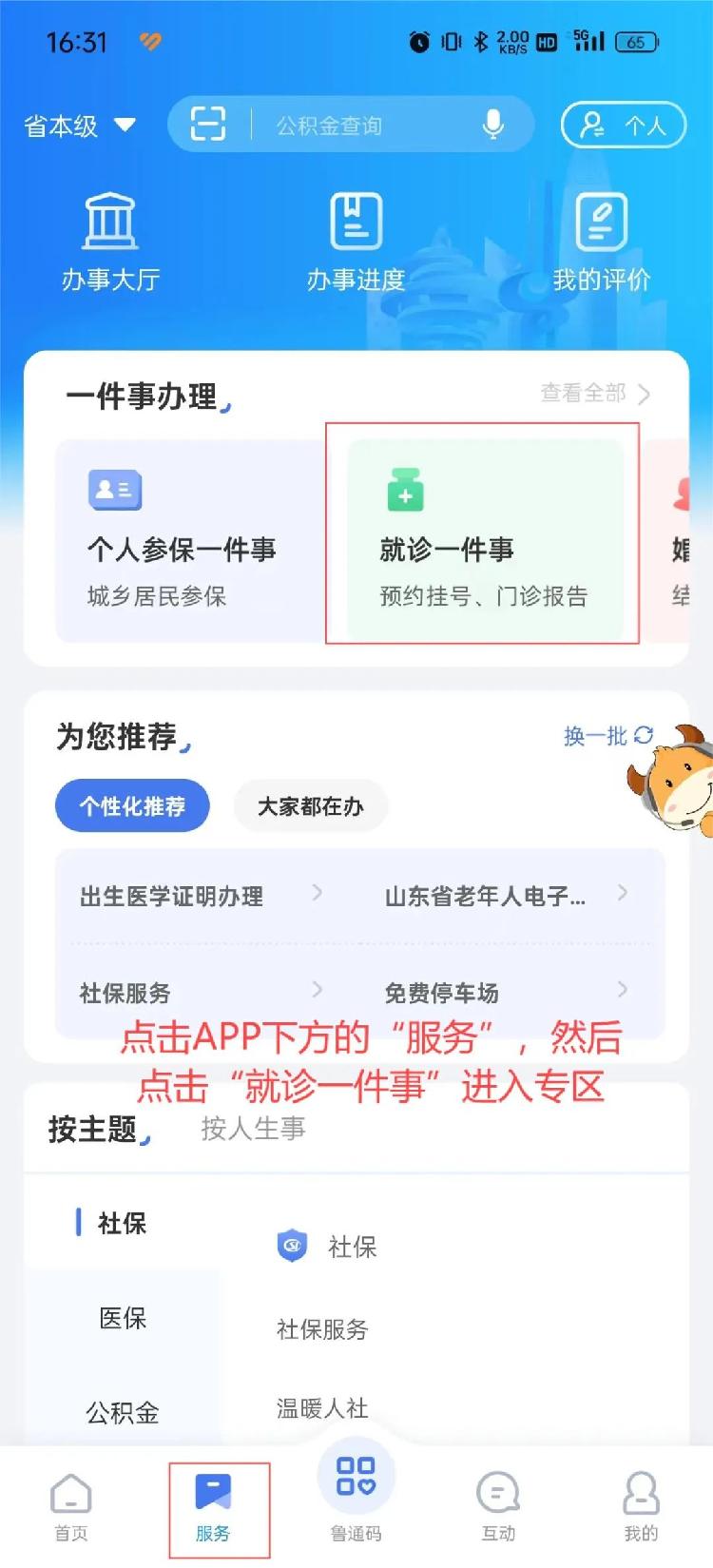Check 办事进度
This screenshot has width=713, height=1568.
tap(356, 242)
